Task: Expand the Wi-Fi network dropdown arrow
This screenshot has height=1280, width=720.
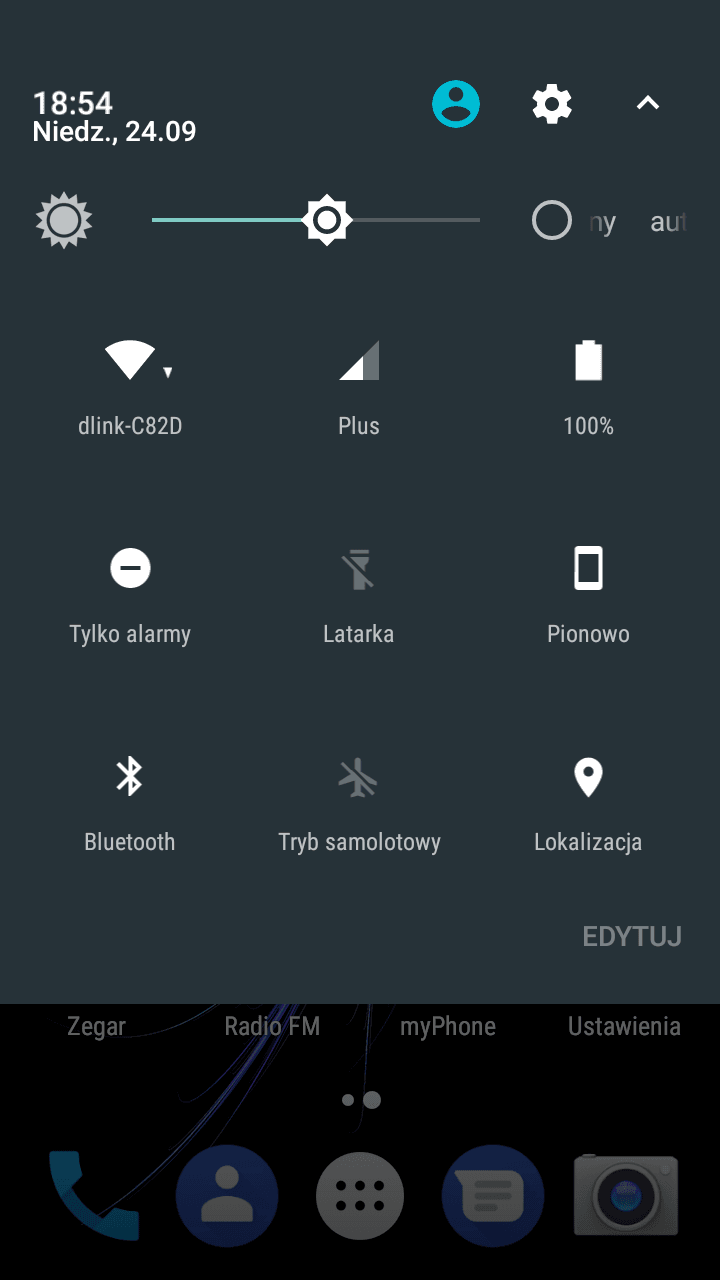Action: (168, 372)
